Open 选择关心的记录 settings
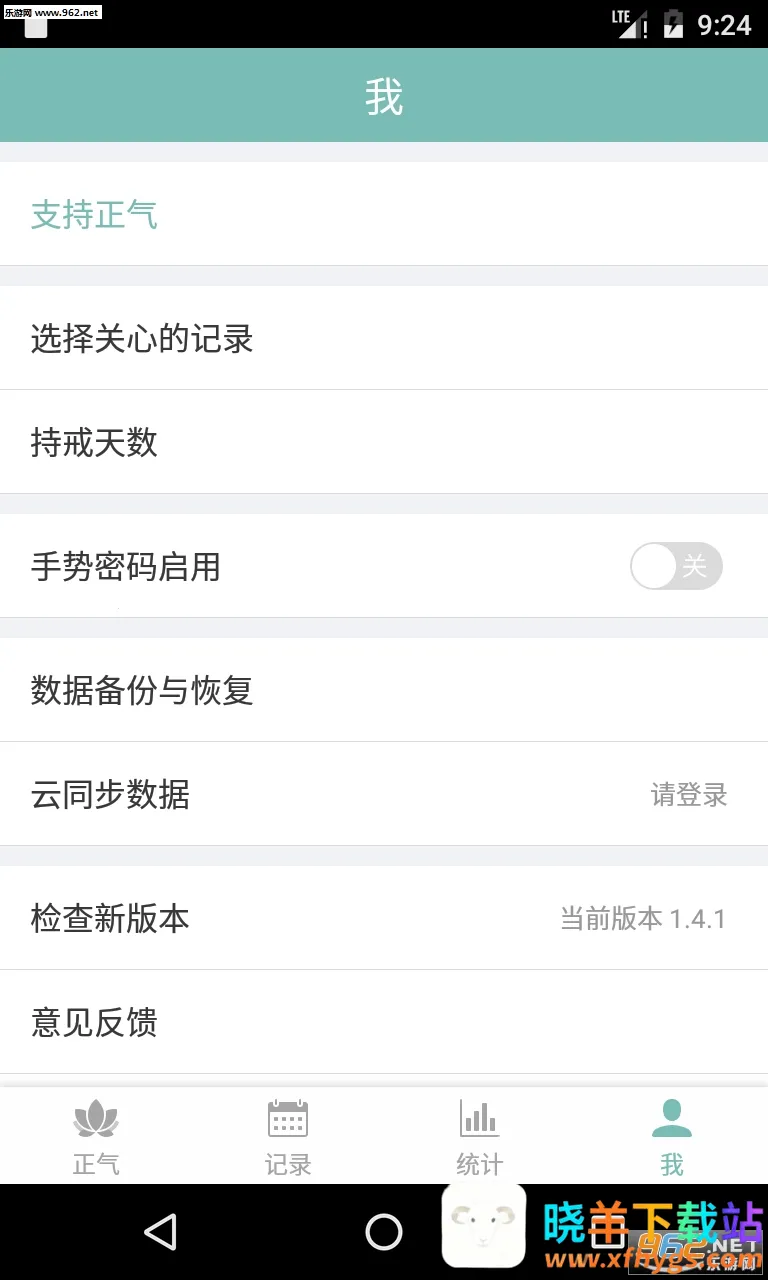Image resolution: width=768 pixels, height=1280 pixels. (x=384, y=338)
